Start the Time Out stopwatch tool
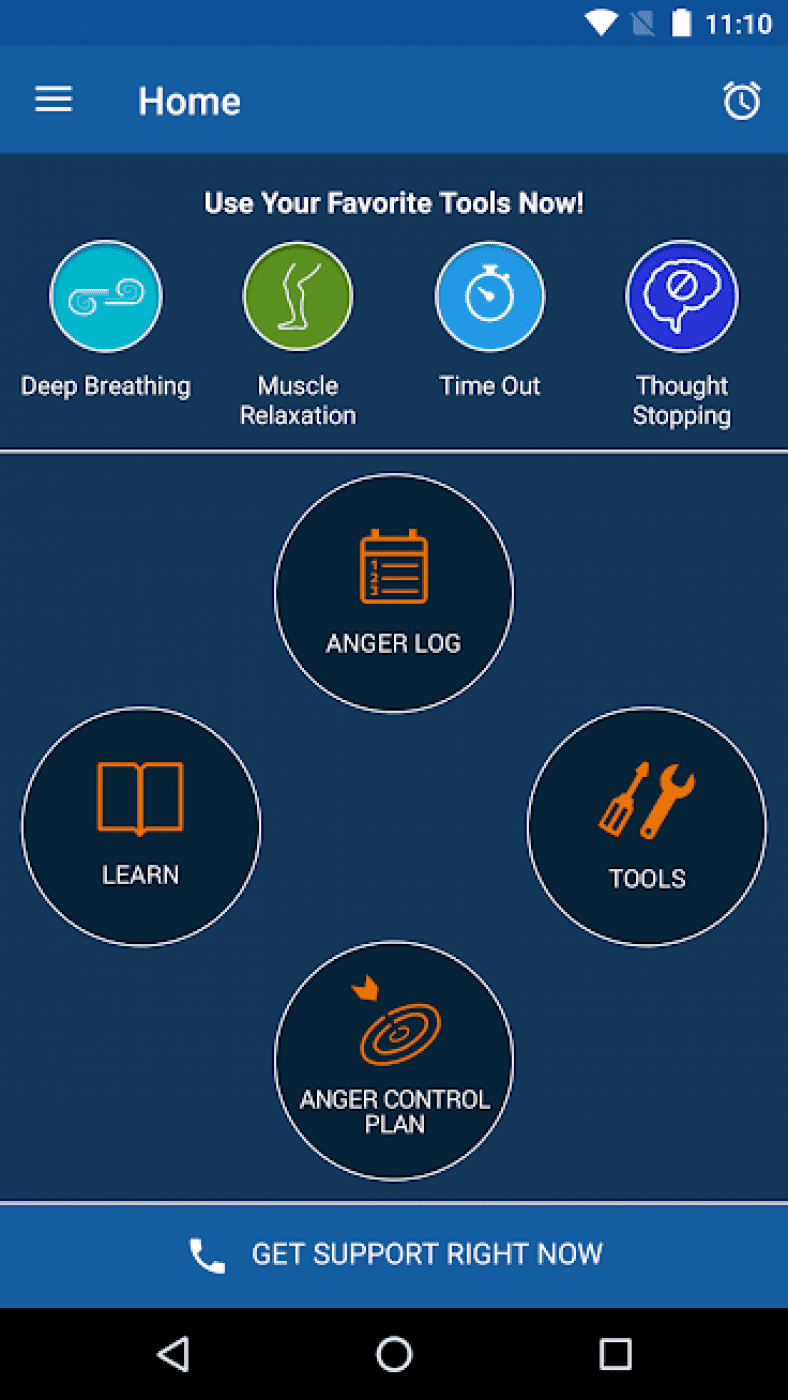Image resolution: width=788 pixels, height=1400 pixels. pos(489,296)
